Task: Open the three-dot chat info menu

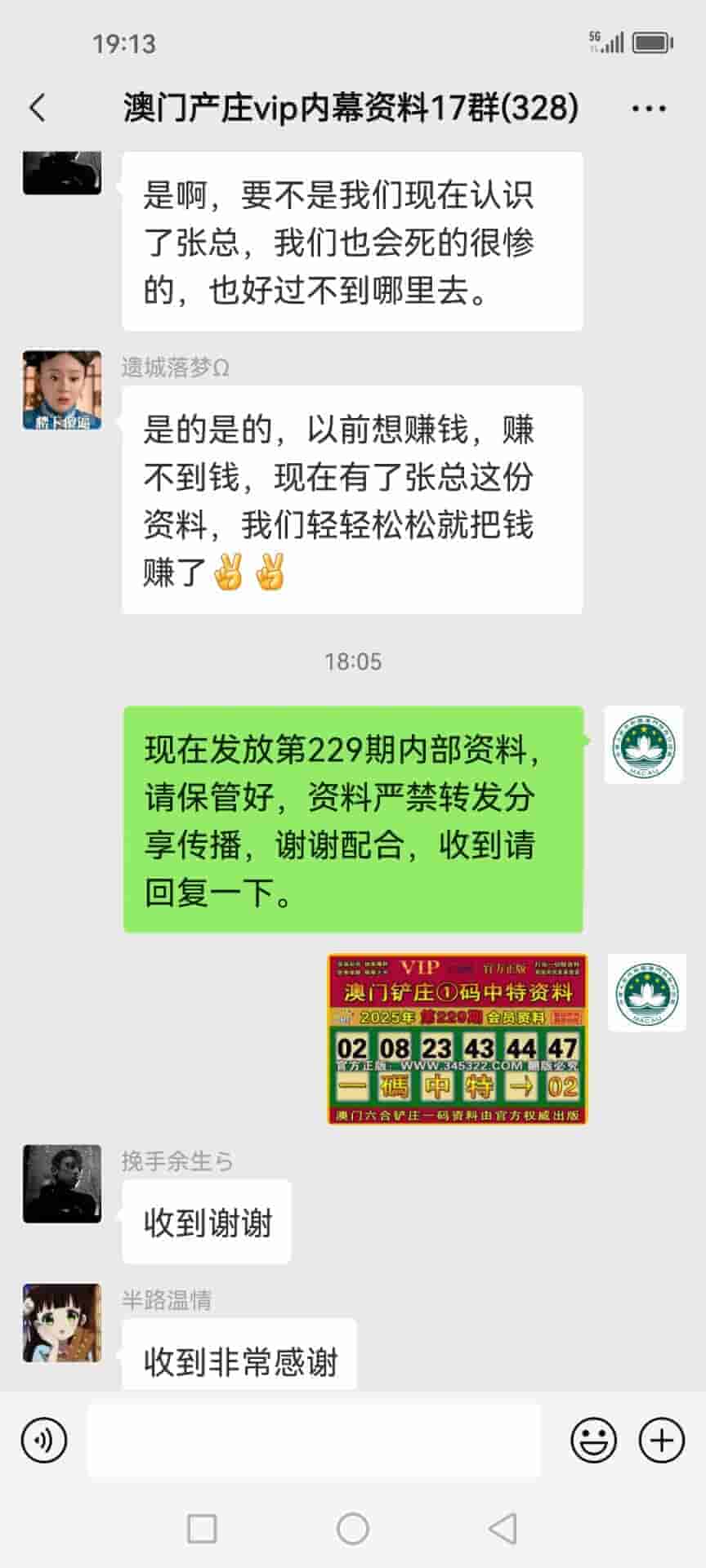Action: [x=649, y=108]
